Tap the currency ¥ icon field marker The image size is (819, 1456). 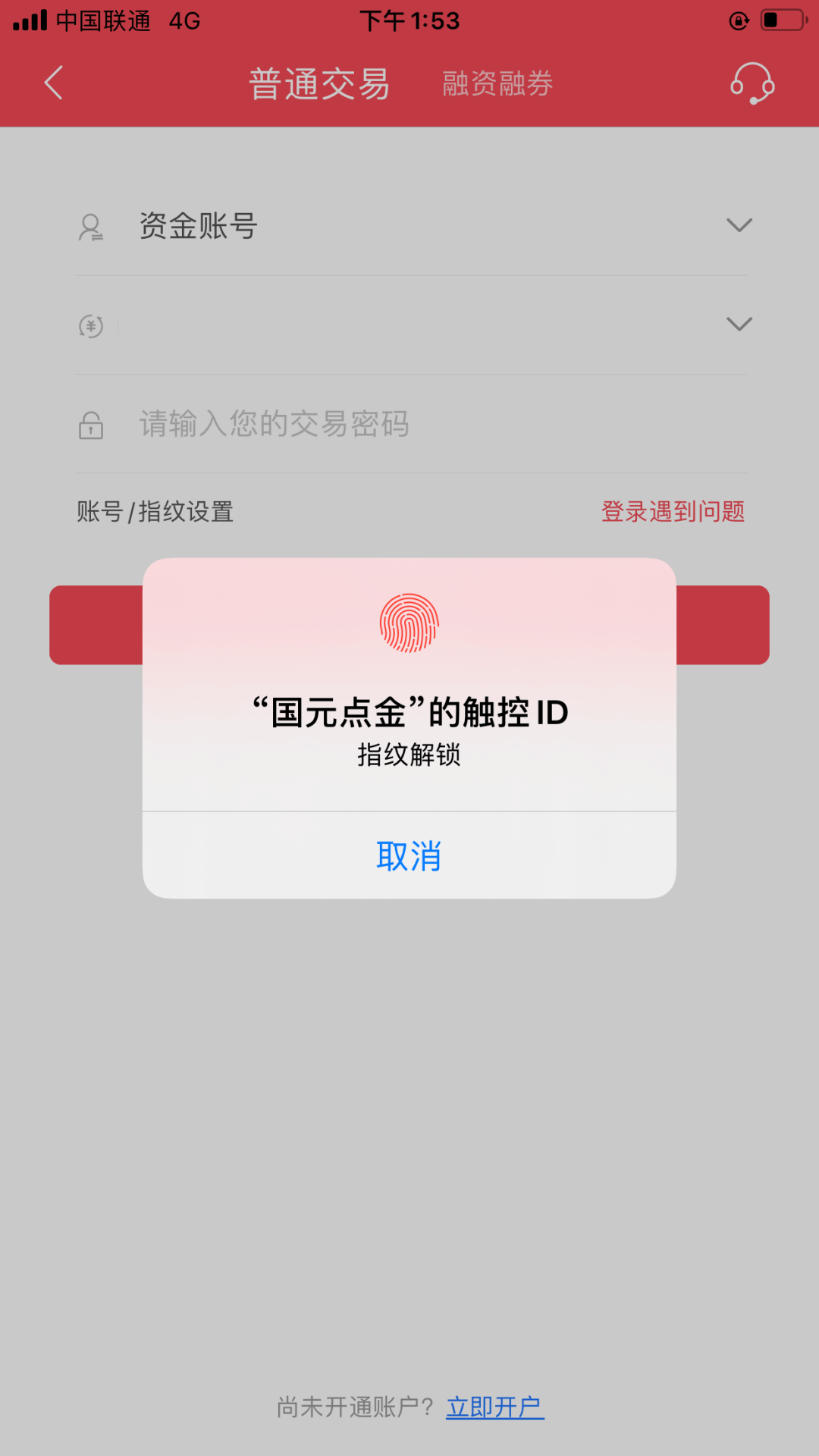pos(91,326)
